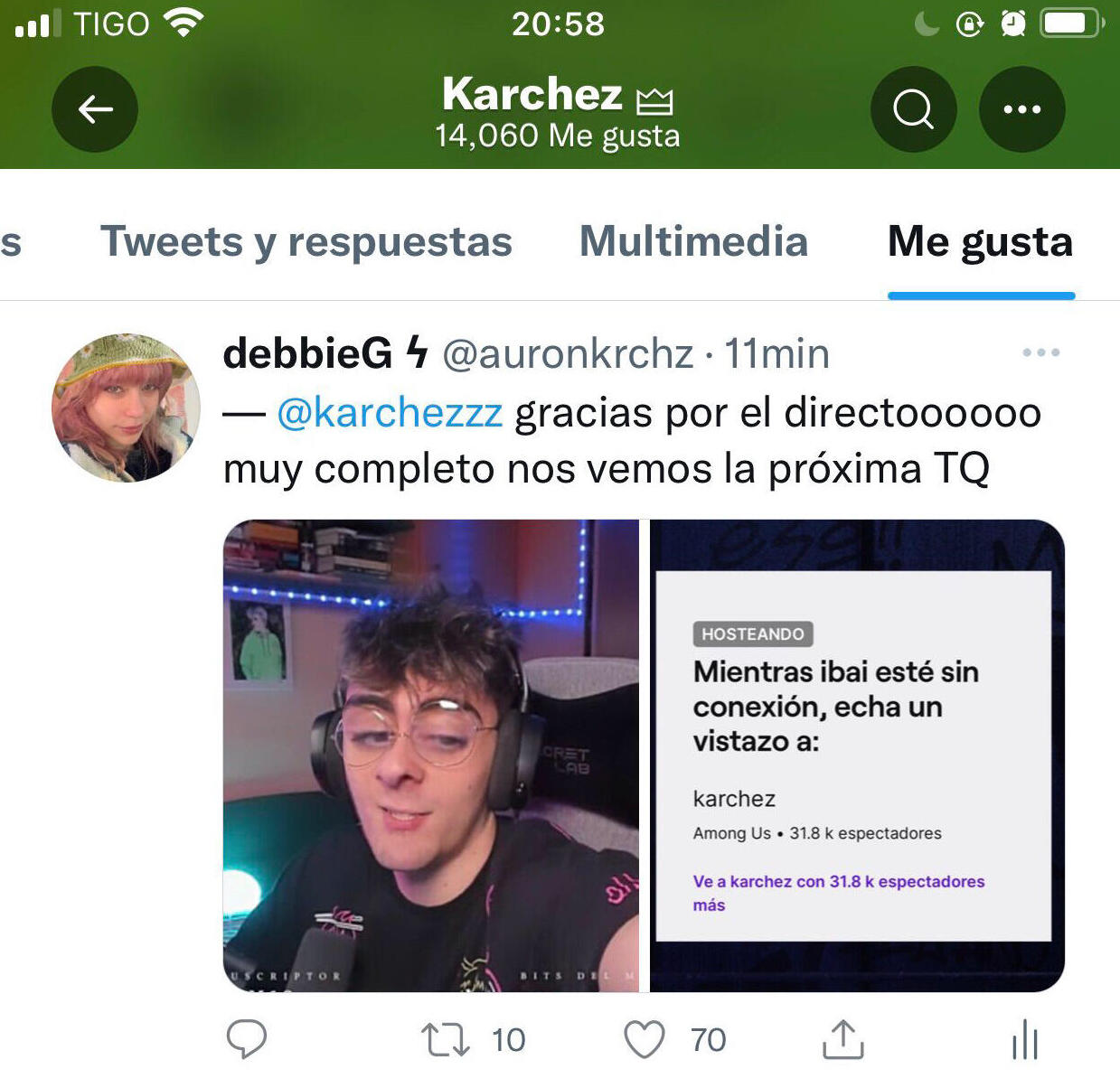This screenshot has width=1120, height=1088.
Task: View analytics for debbieG's tweet
Action: point(1025,1039)
